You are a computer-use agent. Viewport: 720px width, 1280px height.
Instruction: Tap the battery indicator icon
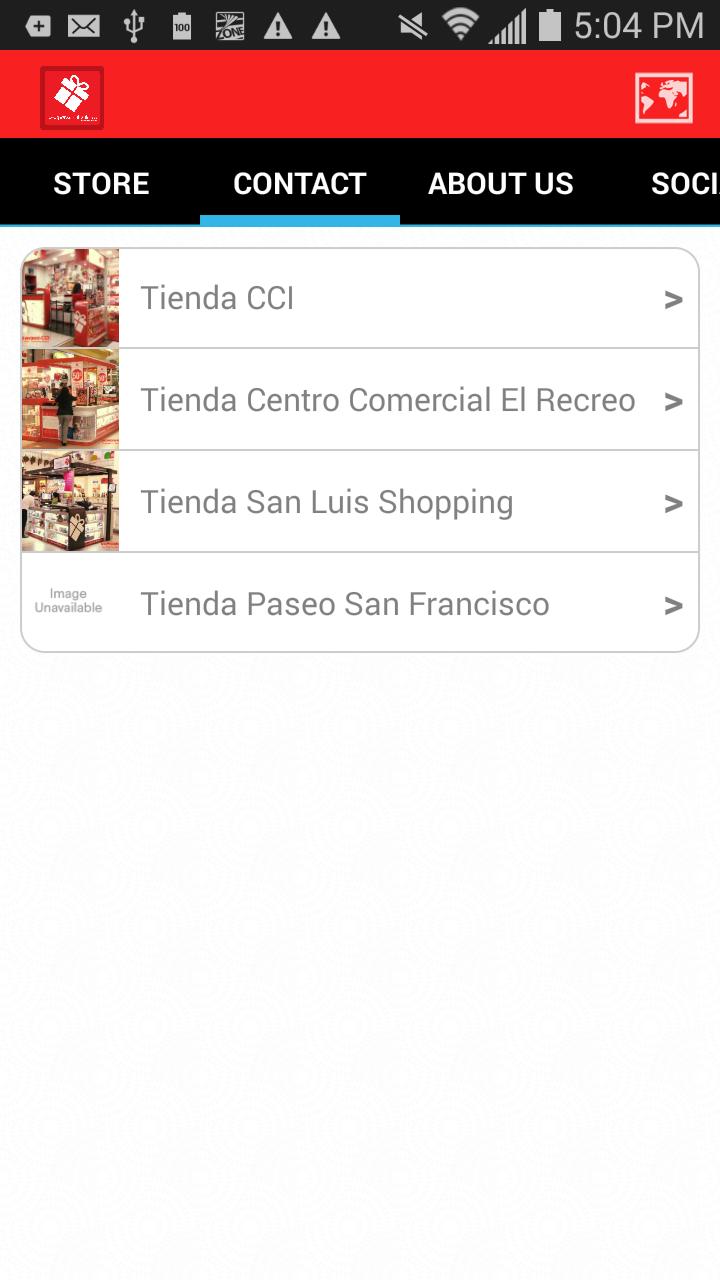click(551, 25)
